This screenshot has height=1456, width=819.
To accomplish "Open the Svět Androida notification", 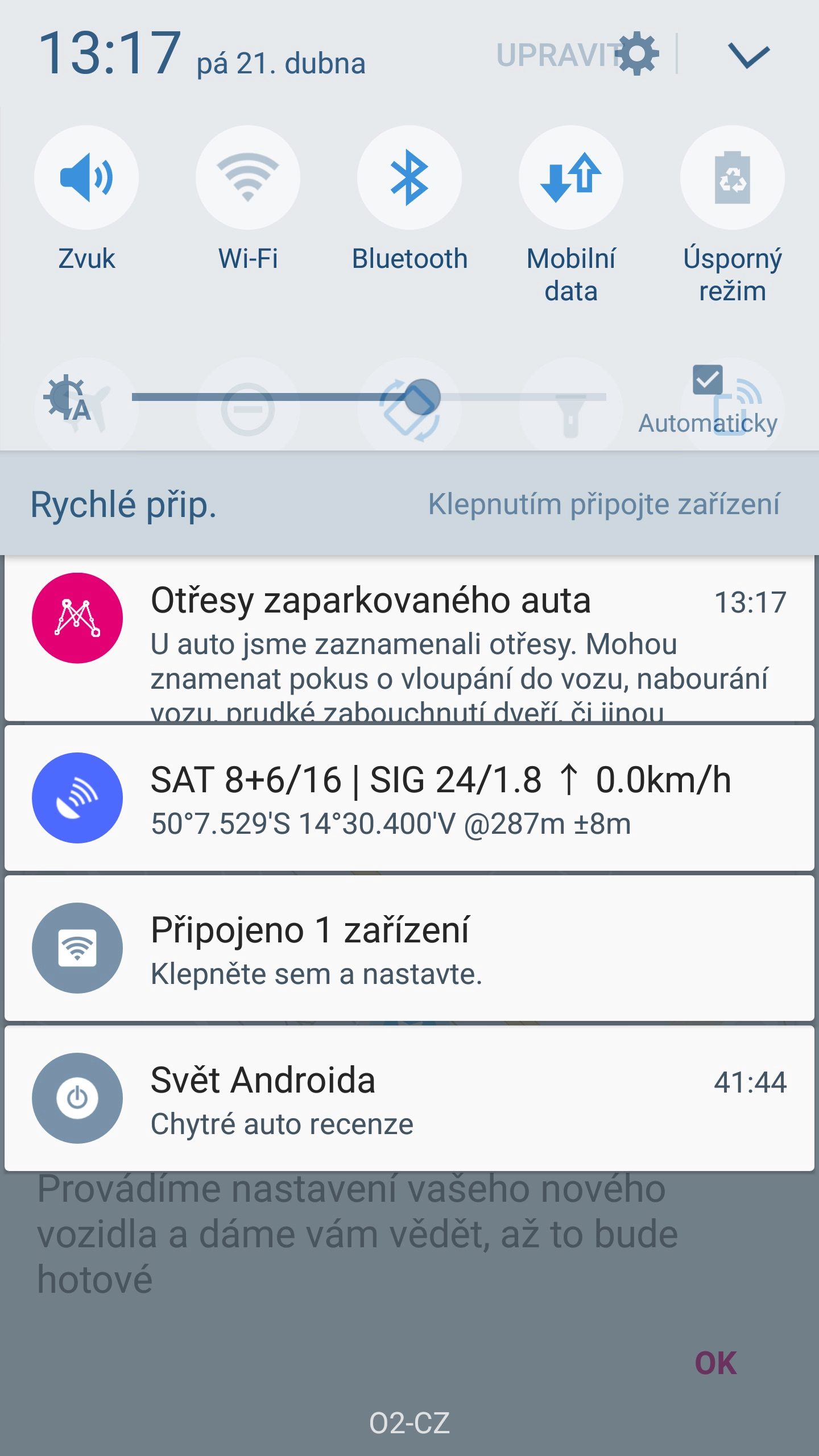I will pos(409,1098).
